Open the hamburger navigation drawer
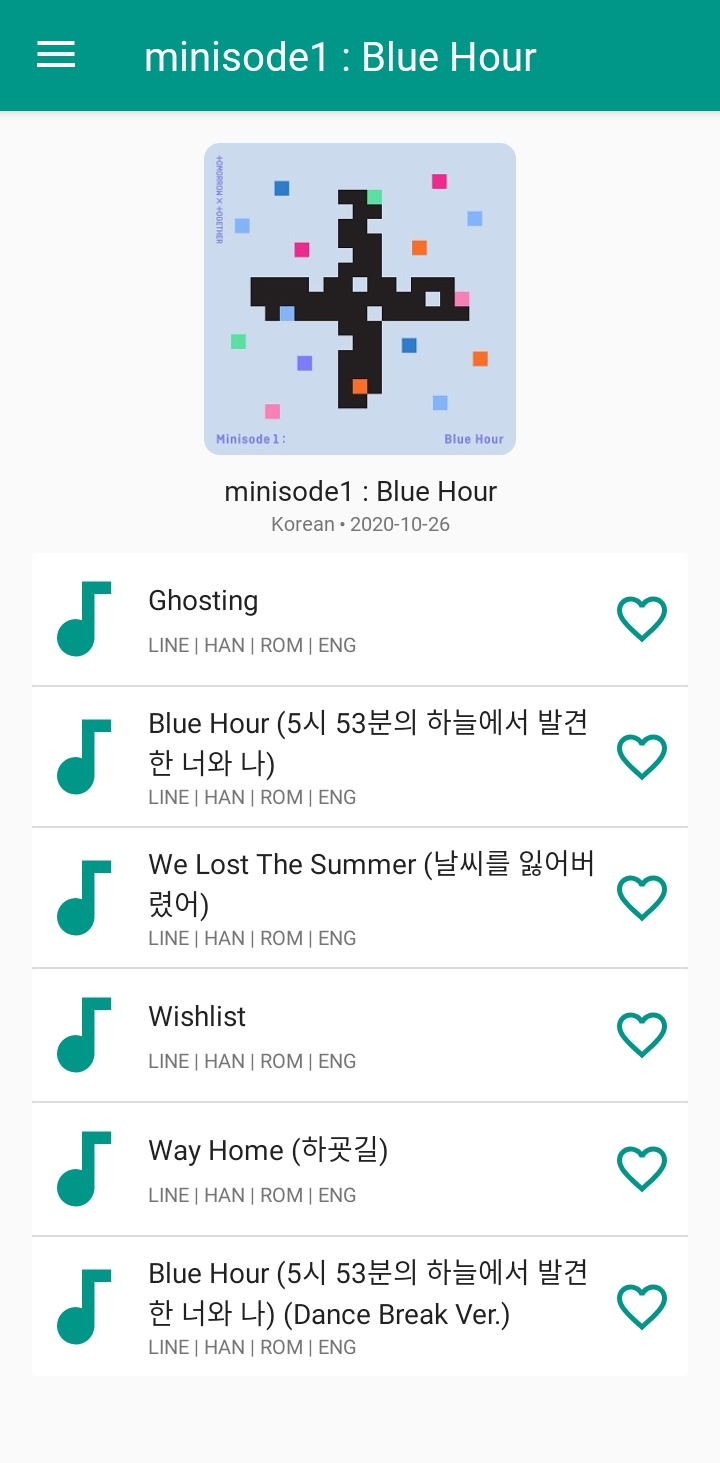The image size is (720, 1463). point(56,56)
